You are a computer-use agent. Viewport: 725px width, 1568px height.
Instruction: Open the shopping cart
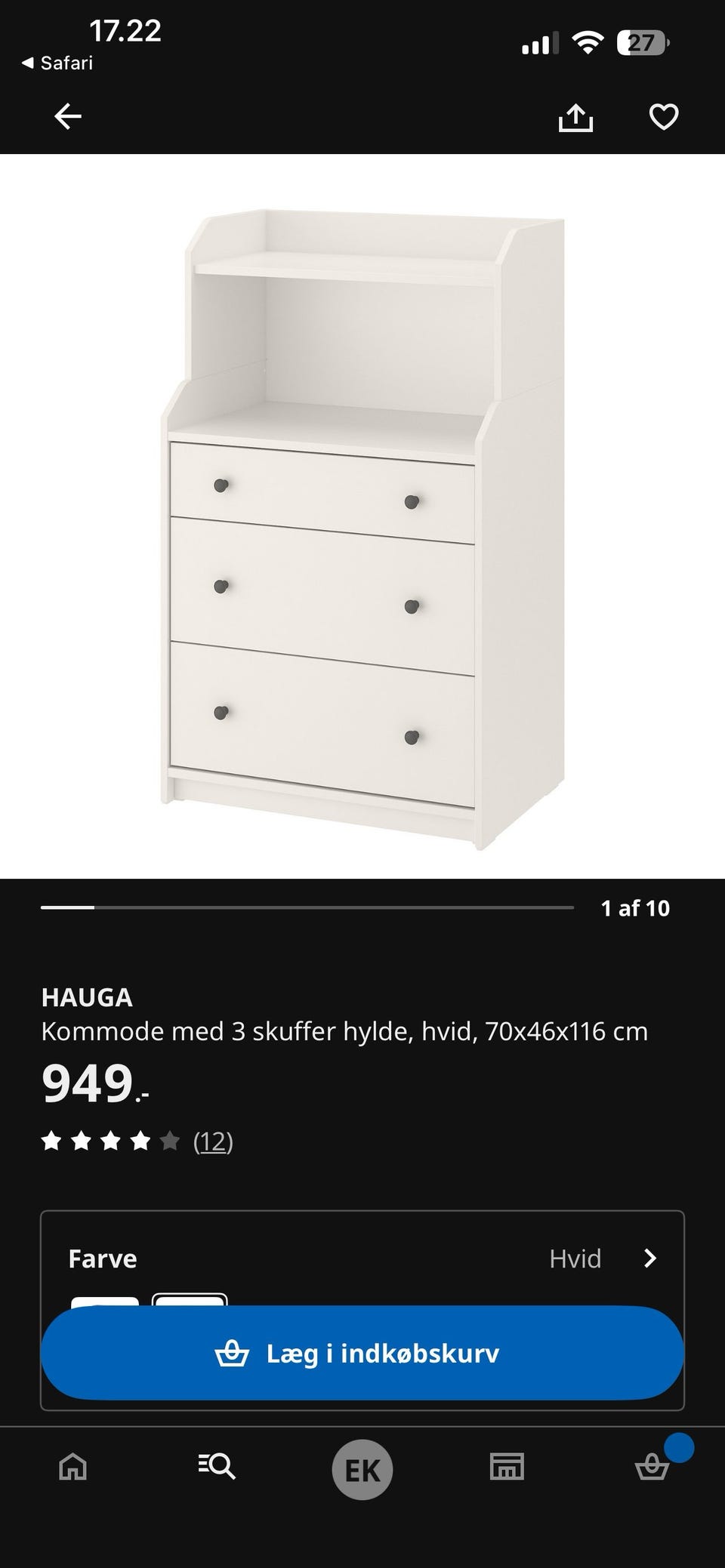pos(652,1468)
